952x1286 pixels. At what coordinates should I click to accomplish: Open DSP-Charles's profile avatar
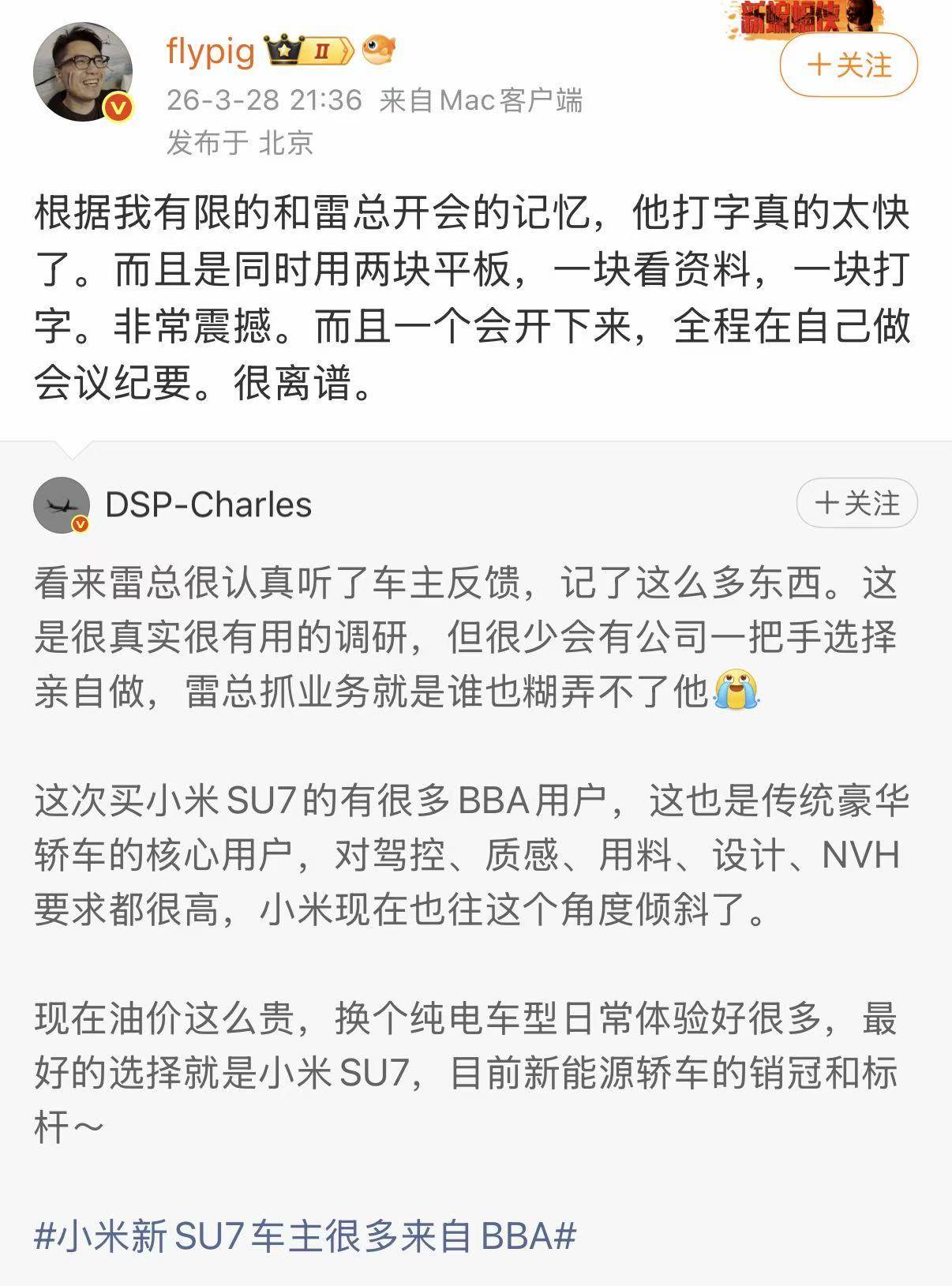click(62, 504)
